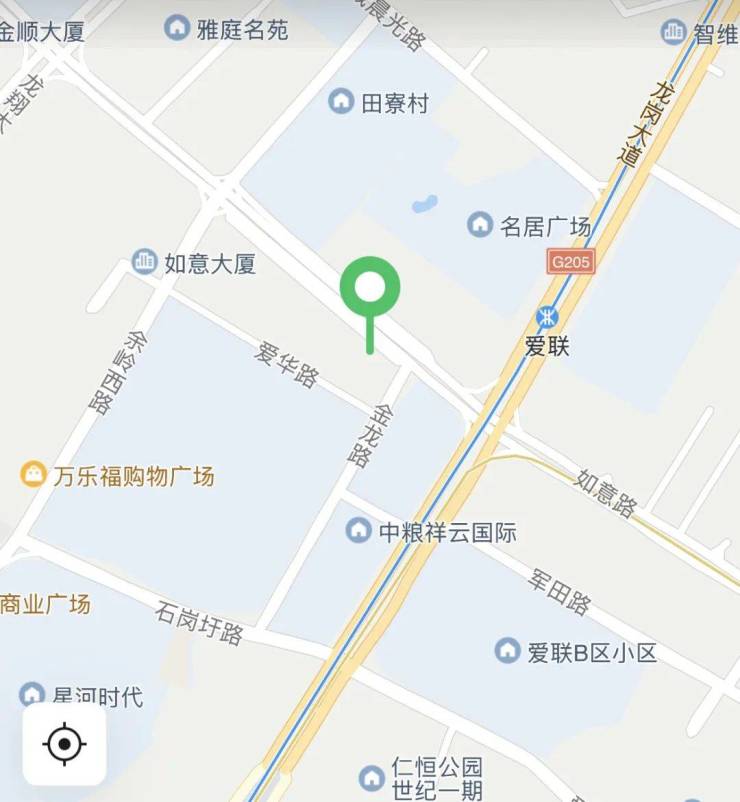This screenshot has height=802, width=740.
Task: Select the 仁恒公园世纪一期 marker
Action: [x=372, y=777]
